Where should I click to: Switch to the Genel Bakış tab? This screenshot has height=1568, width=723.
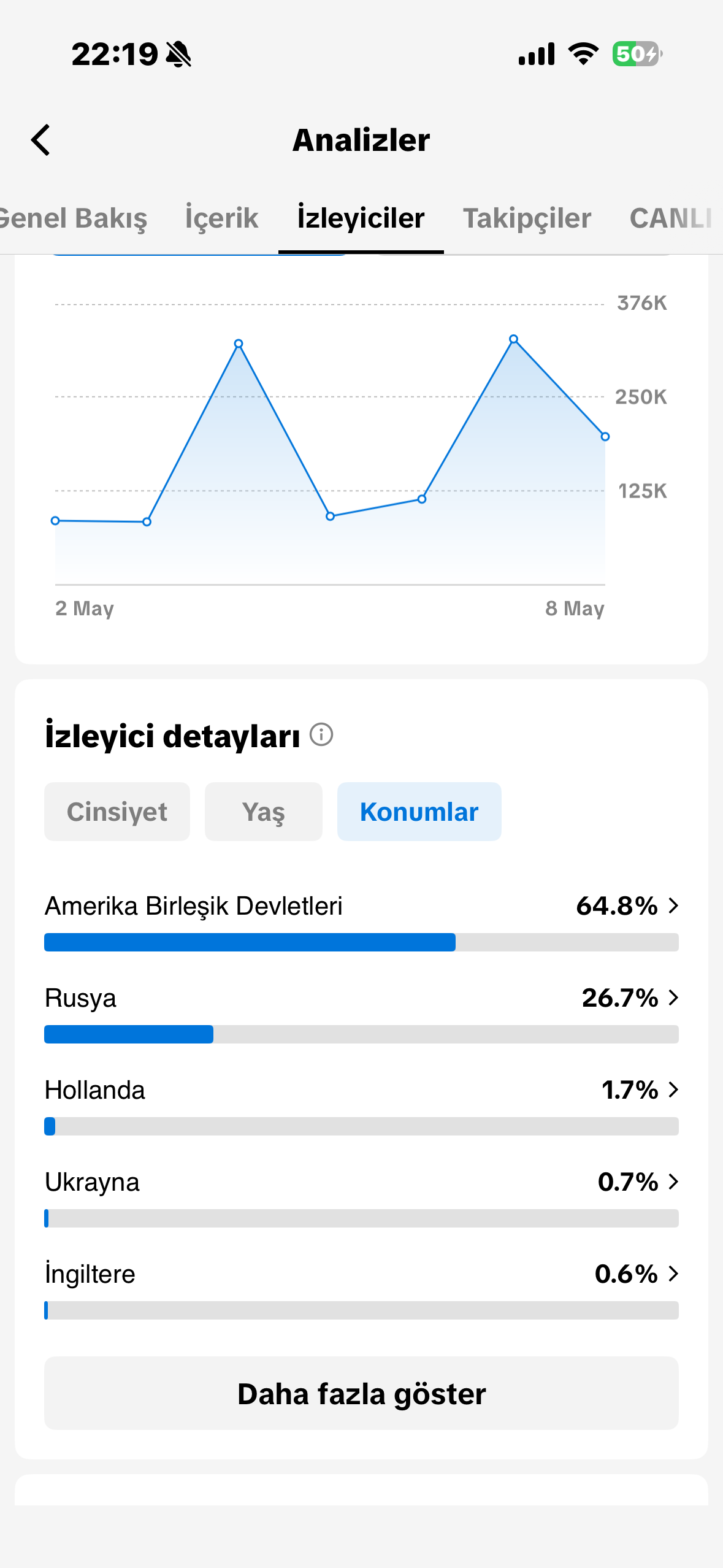click(72, 218)
